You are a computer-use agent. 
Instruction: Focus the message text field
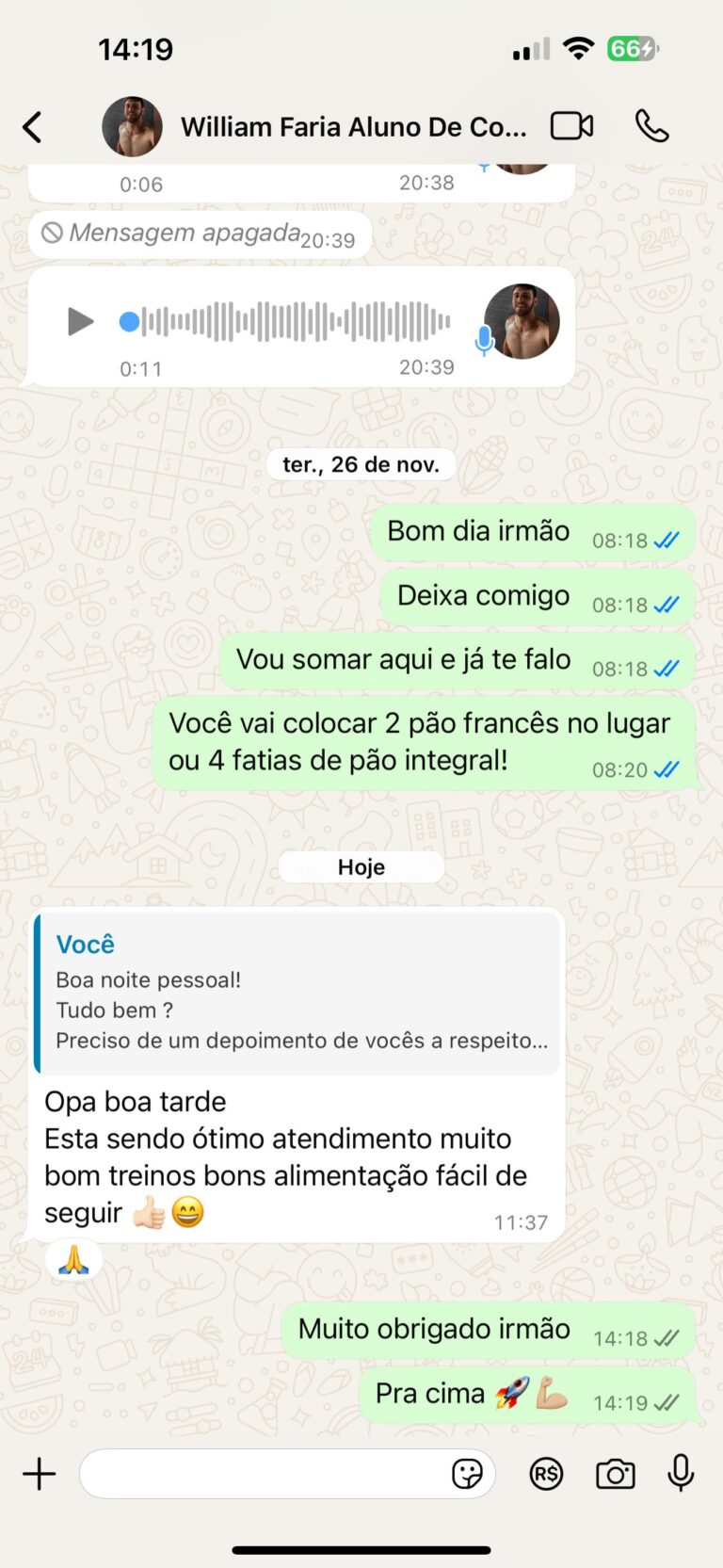(x=264, y=1474)
